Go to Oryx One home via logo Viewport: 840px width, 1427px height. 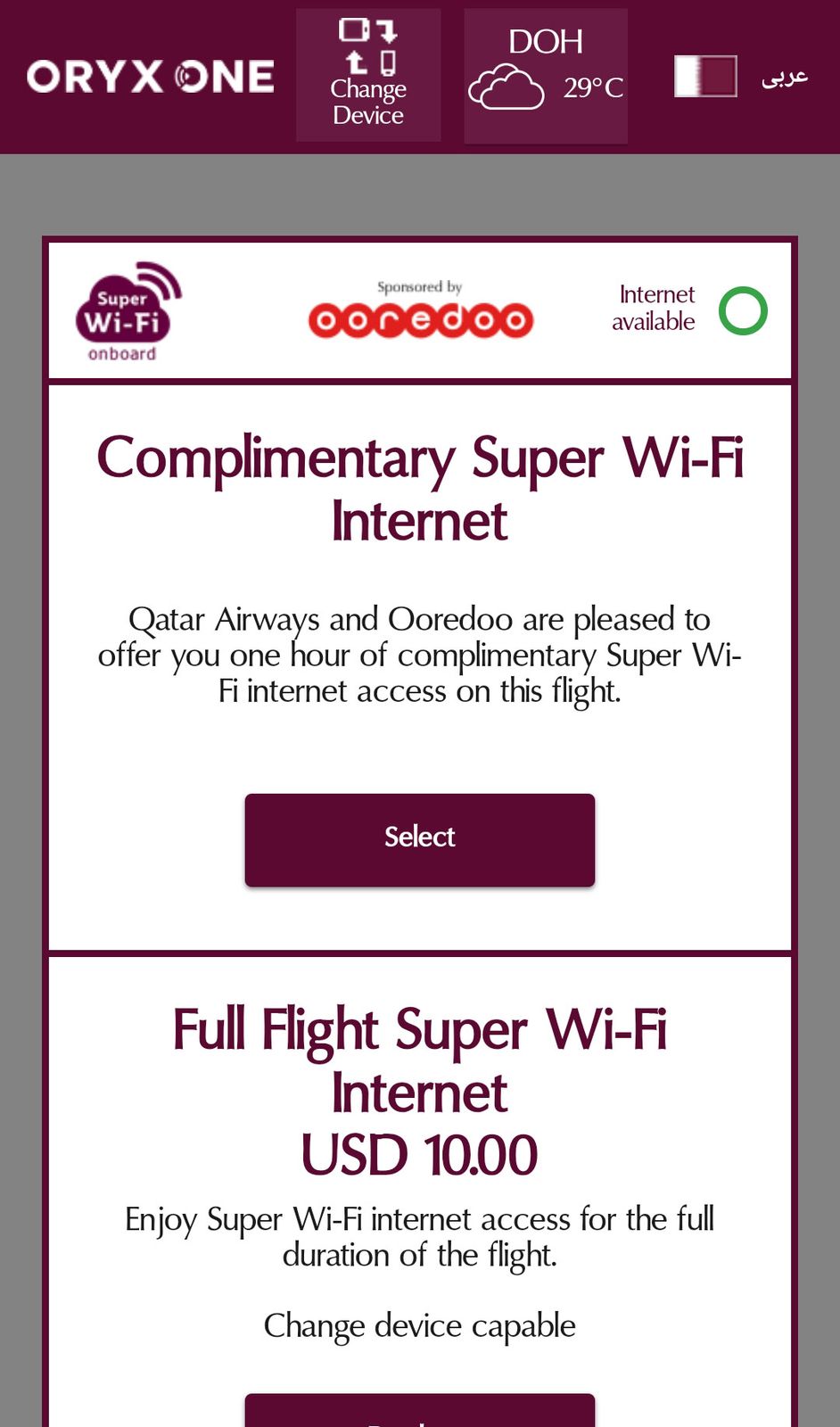tap(150, 77)
